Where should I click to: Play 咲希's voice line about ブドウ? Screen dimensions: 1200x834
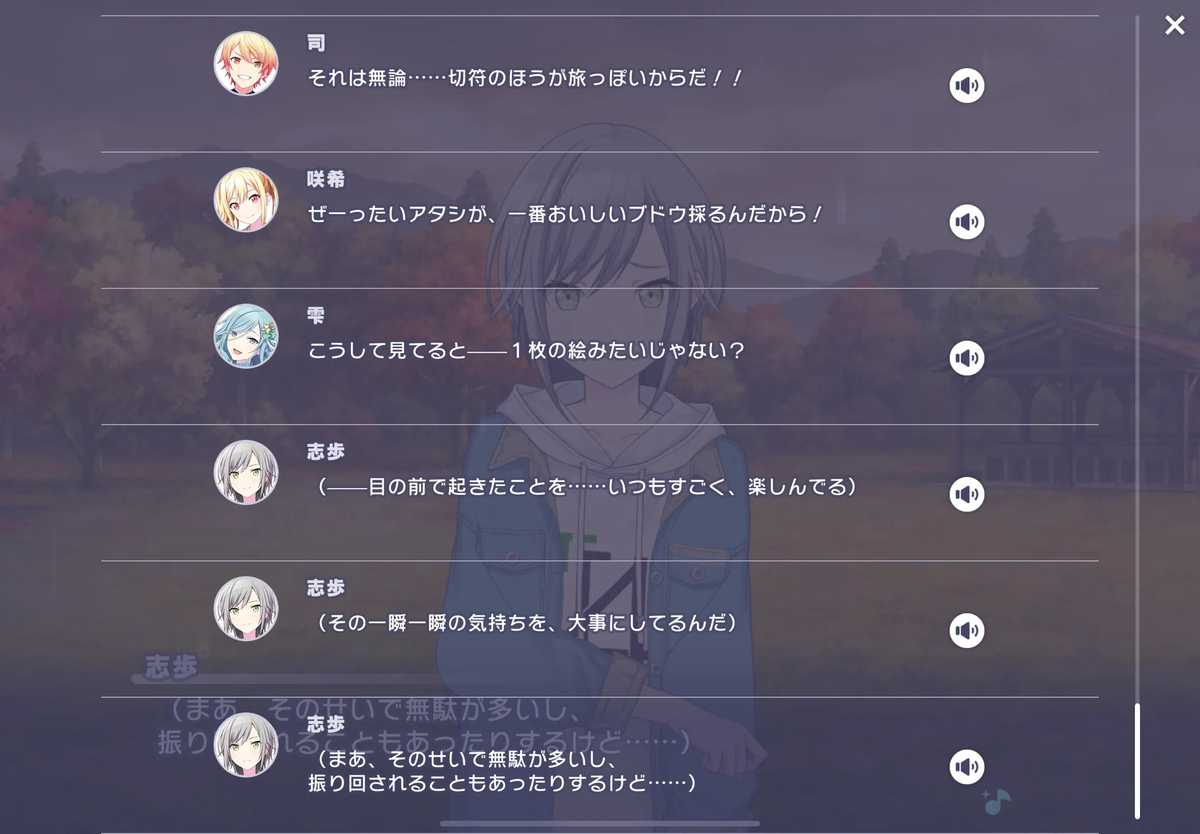point(967,222)
